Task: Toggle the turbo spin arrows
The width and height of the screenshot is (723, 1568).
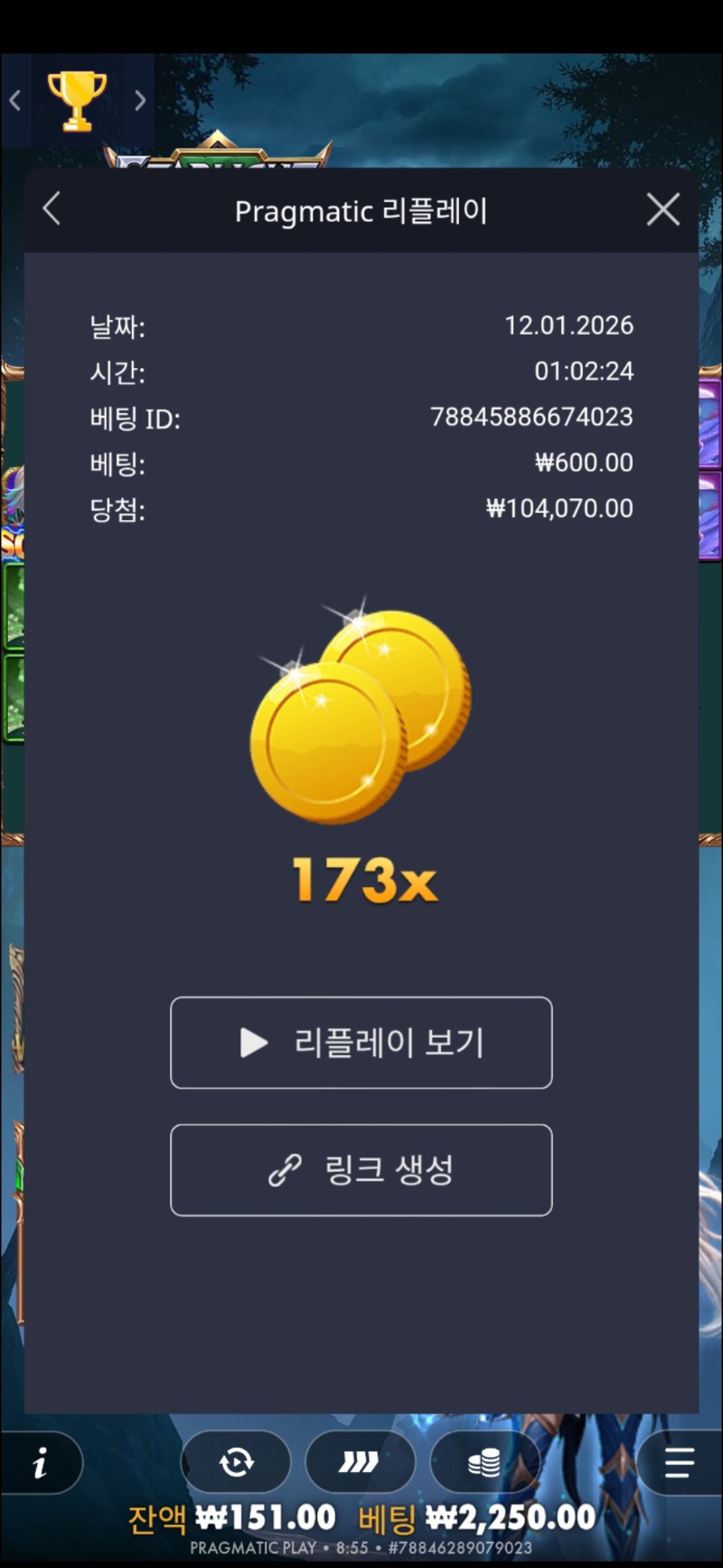Action: [x=360, y=1462]
